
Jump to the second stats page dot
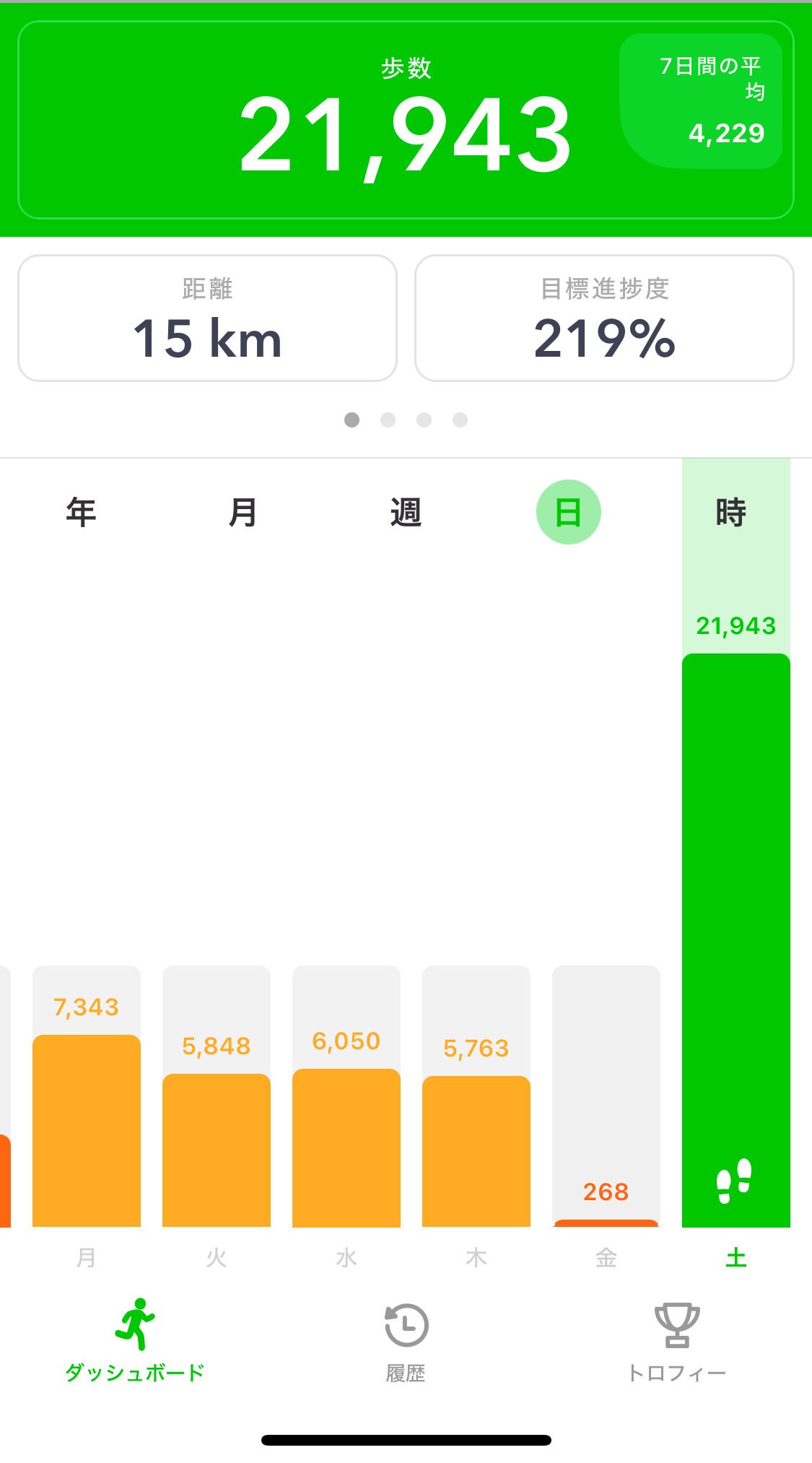pyautogui.click(x=388, y=420)
